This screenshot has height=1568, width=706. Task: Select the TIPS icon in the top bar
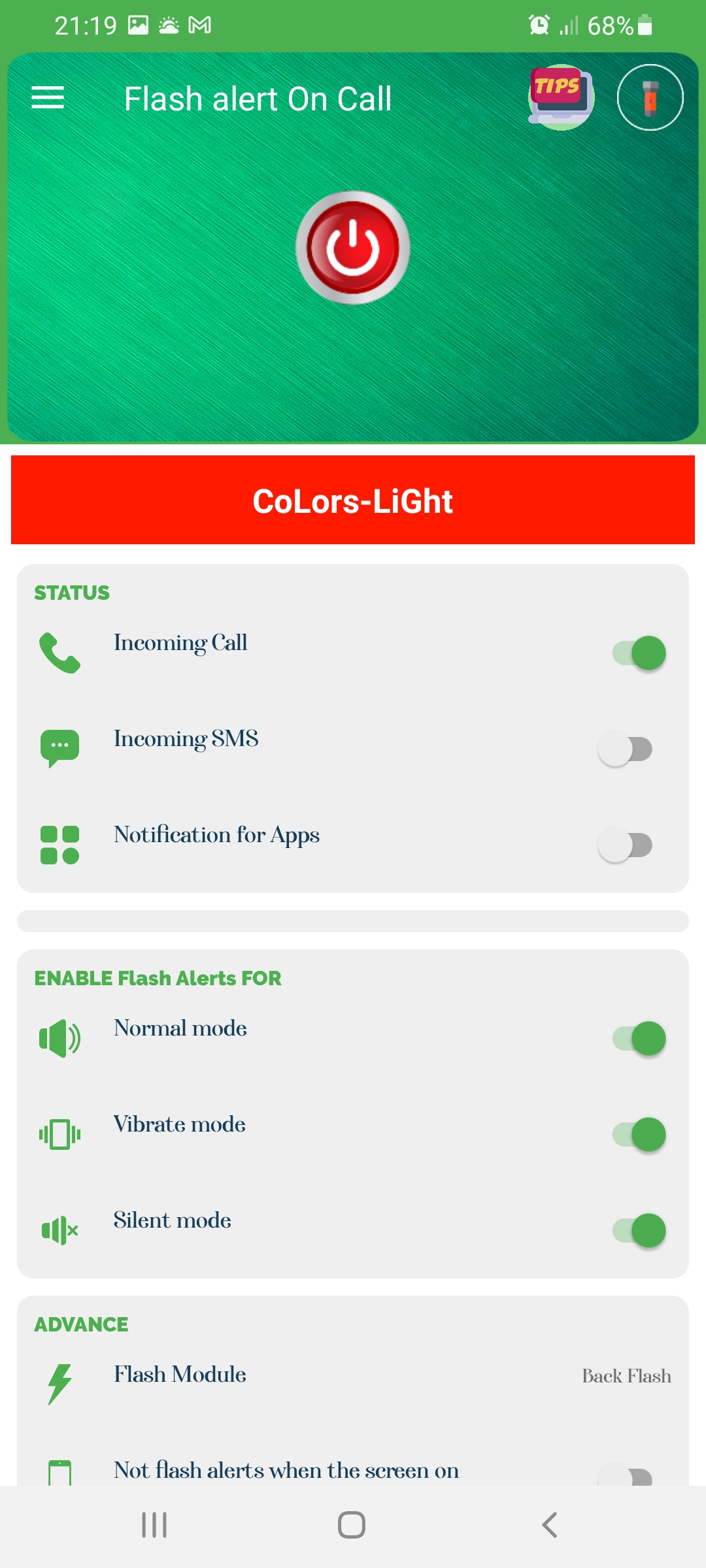(x=559, y=98)
